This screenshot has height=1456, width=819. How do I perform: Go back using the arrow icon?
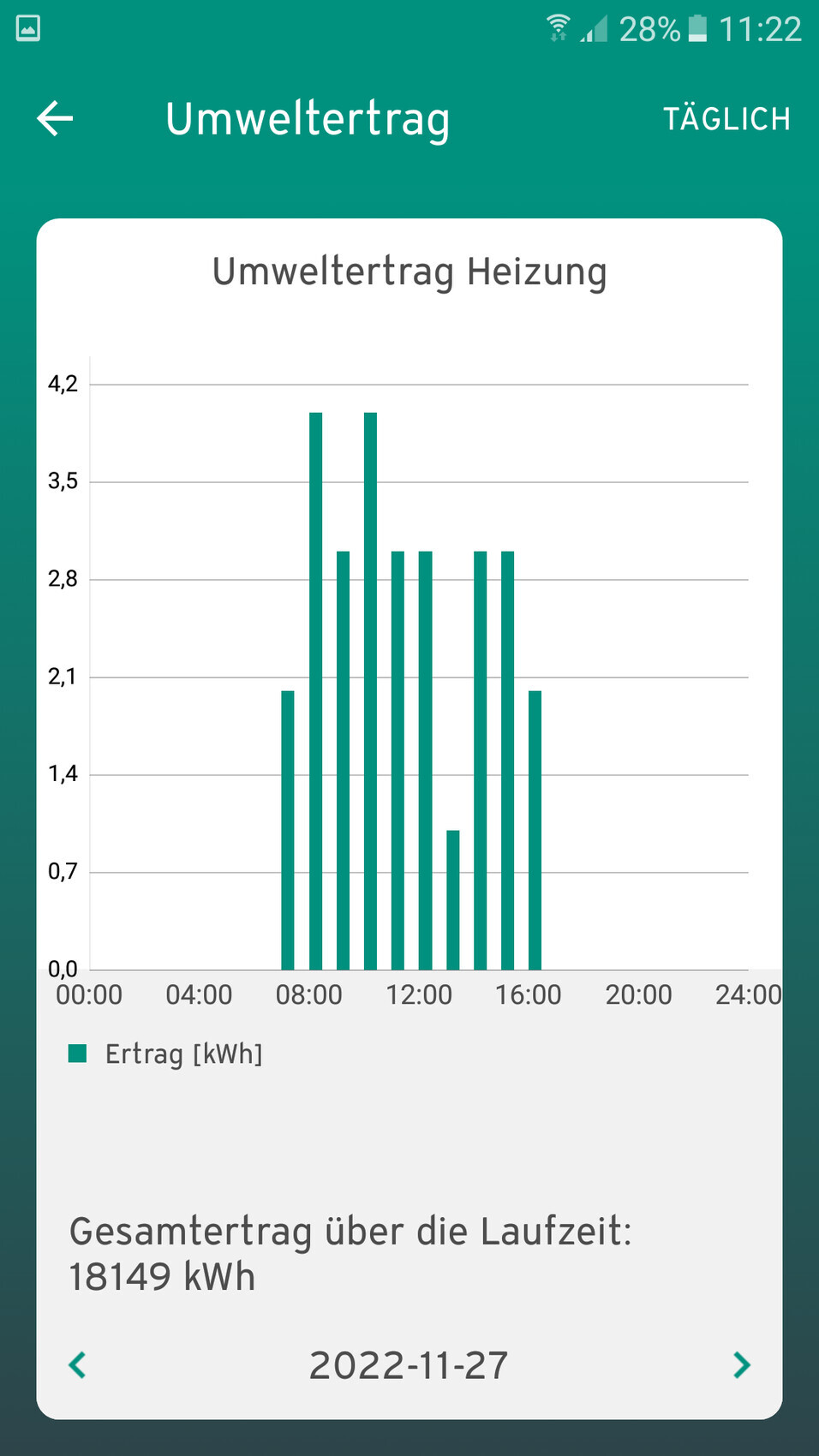point(55,118)
